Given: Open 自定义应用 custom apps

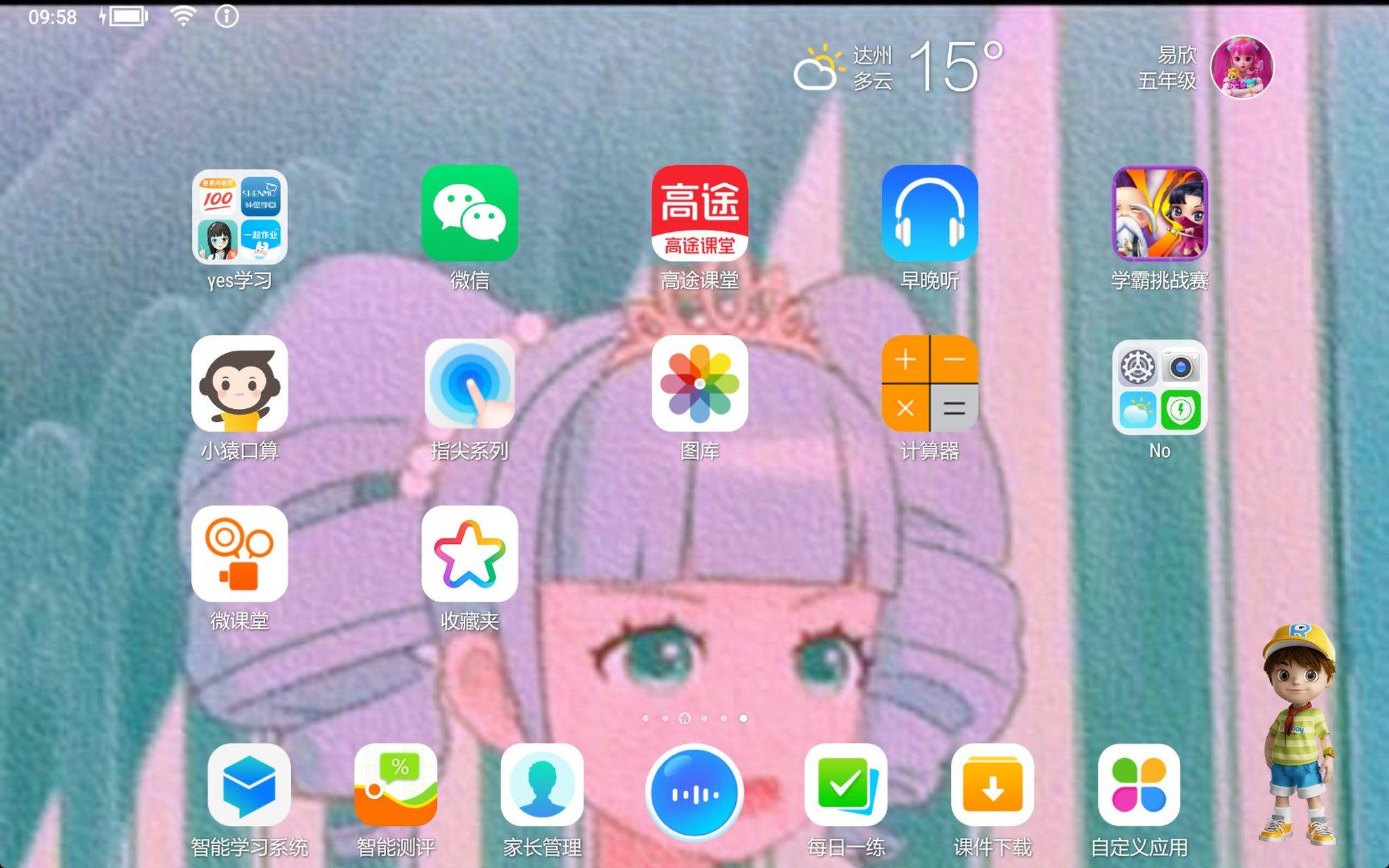Looking at the screenshot, I should click(x=1139, y=785).
